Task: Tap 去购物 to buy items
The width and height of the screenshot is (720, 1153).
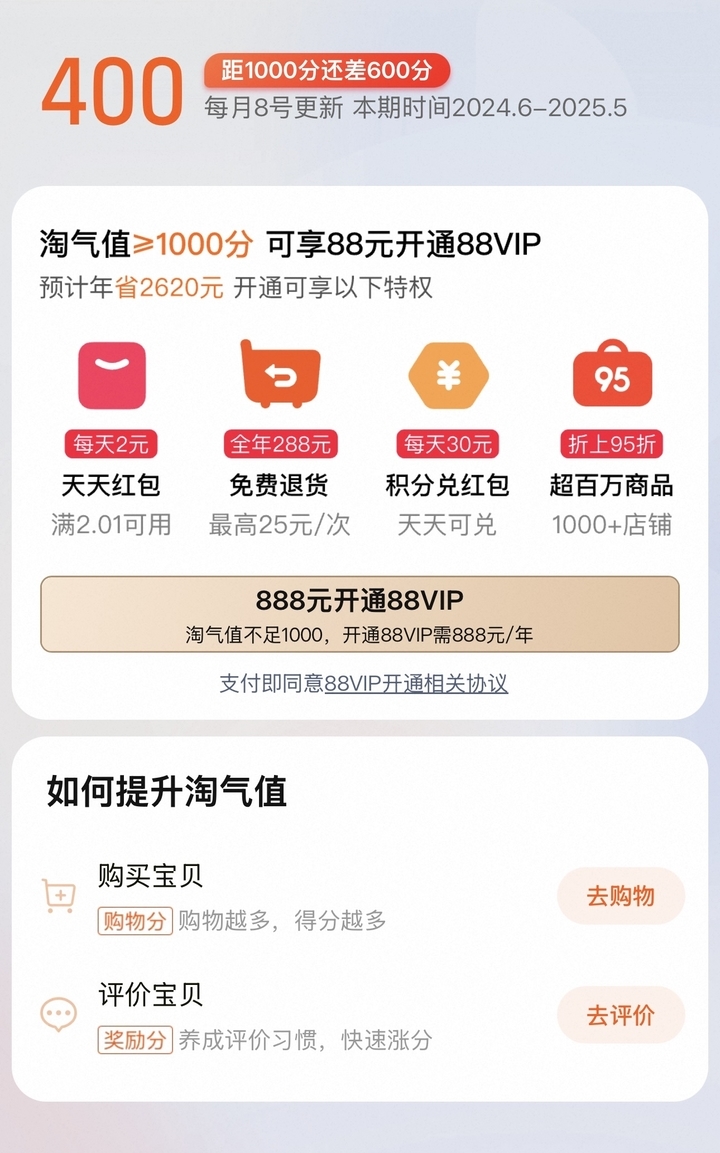Action: [620, 896]
